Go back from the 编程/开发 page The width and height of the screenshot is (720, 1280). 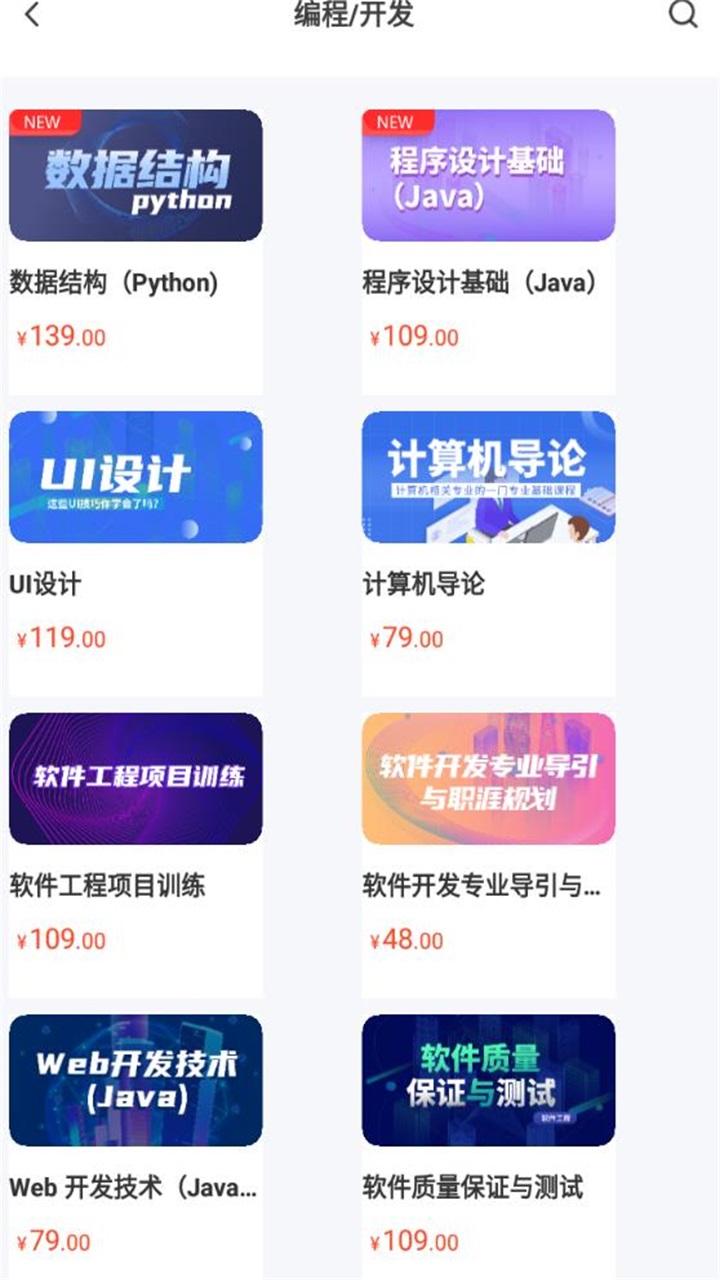33,15
